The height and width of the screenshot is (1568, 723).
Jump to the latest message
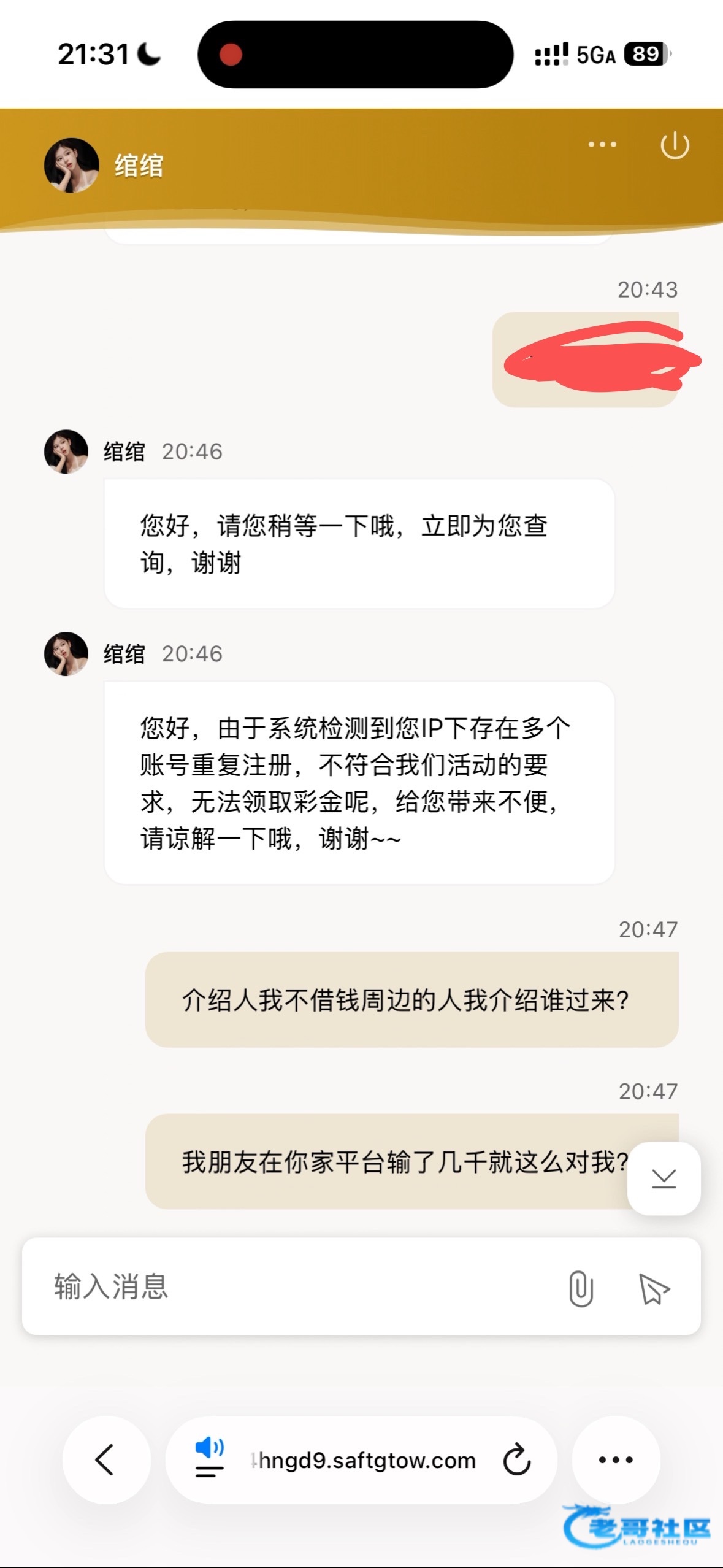click(664, 1178)
